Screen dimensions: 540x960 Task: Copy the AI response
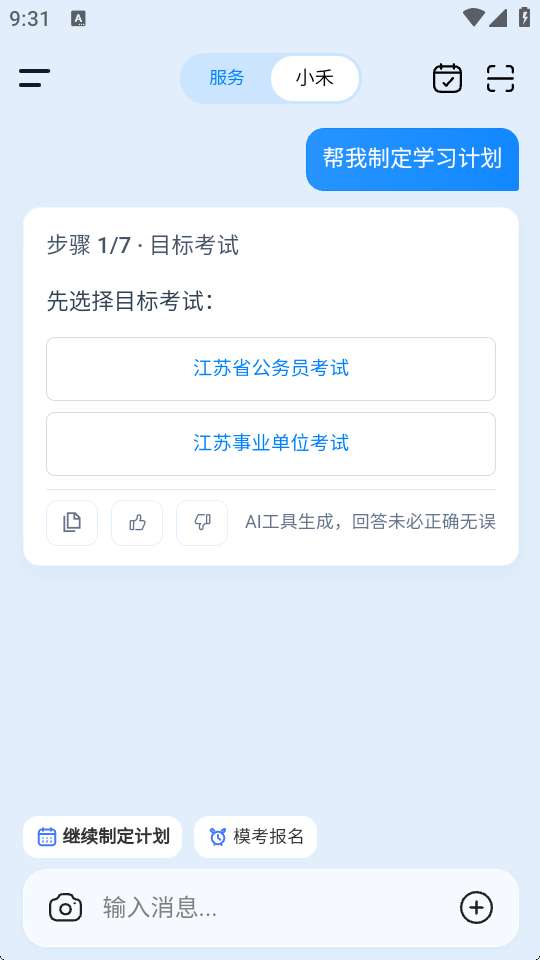(x=72, y=522)
